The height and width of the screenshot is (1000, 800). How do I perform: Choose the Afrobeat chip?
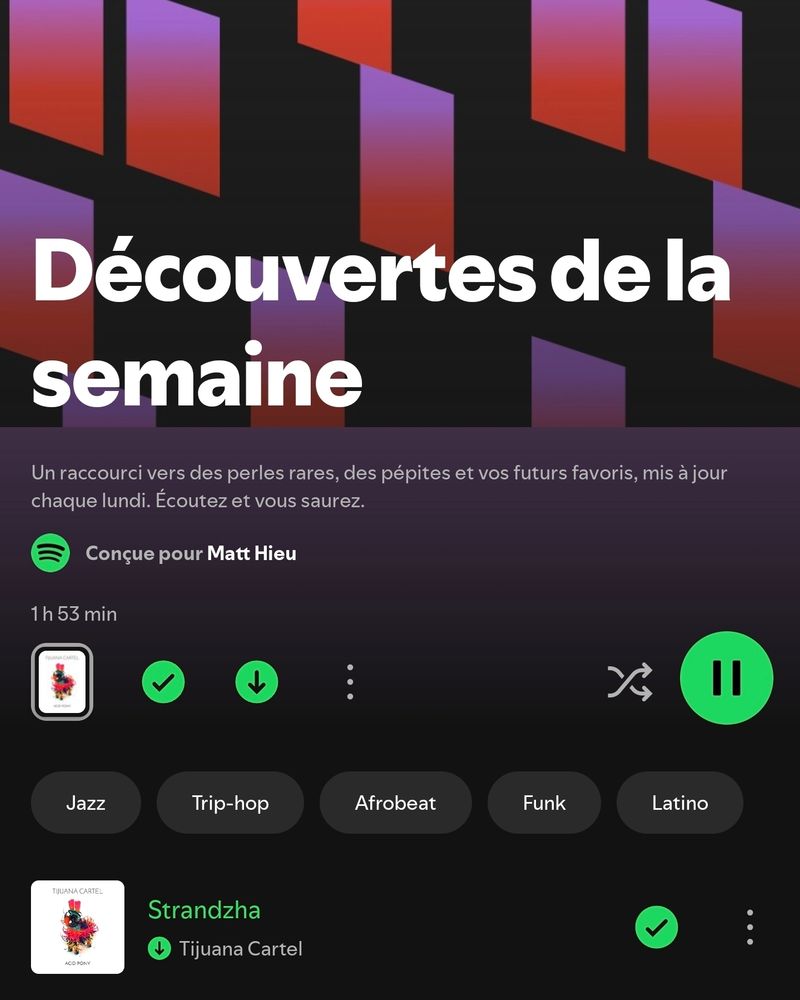click(x=396, y=802)
